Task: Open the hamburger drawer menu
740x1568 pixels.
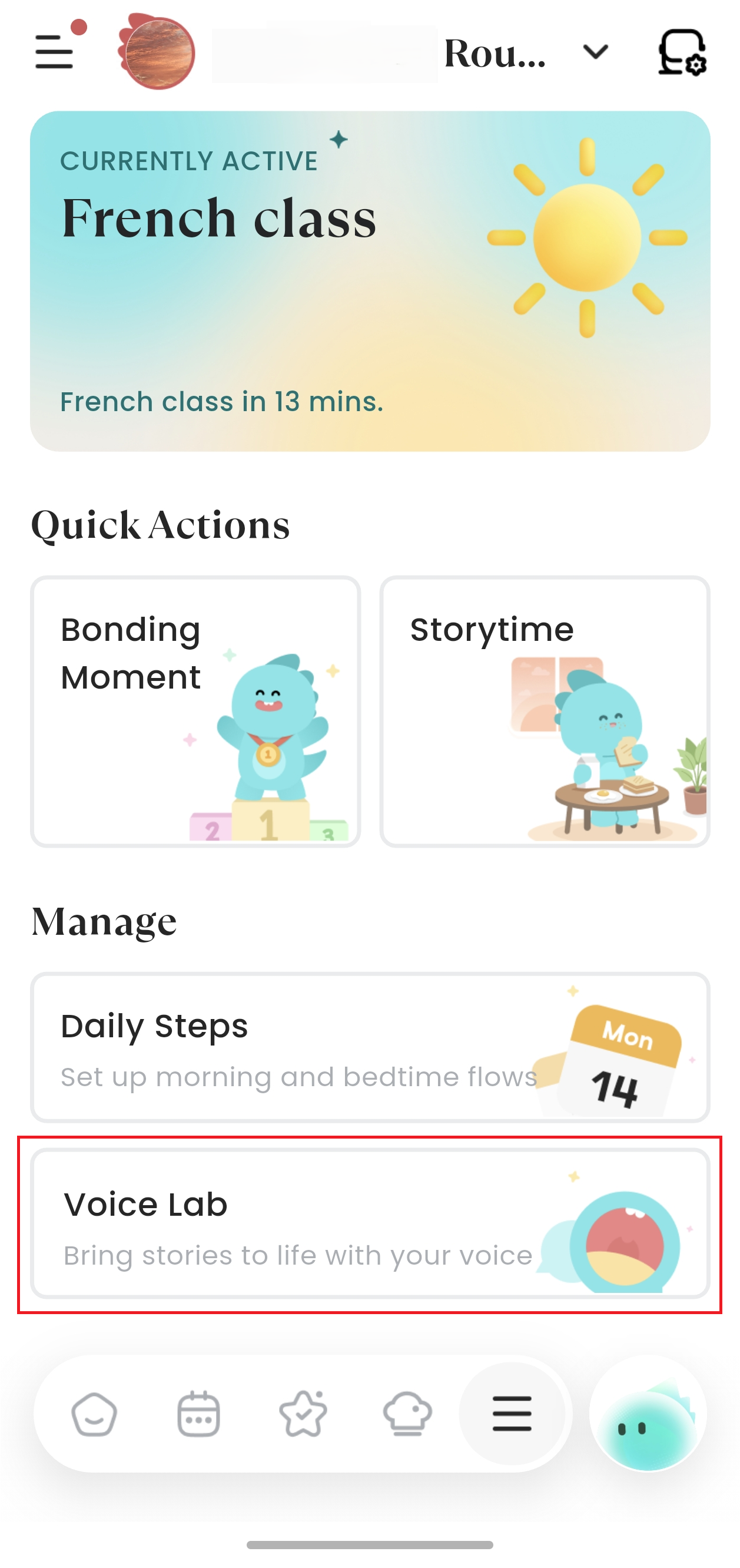Action: (54, 51)
